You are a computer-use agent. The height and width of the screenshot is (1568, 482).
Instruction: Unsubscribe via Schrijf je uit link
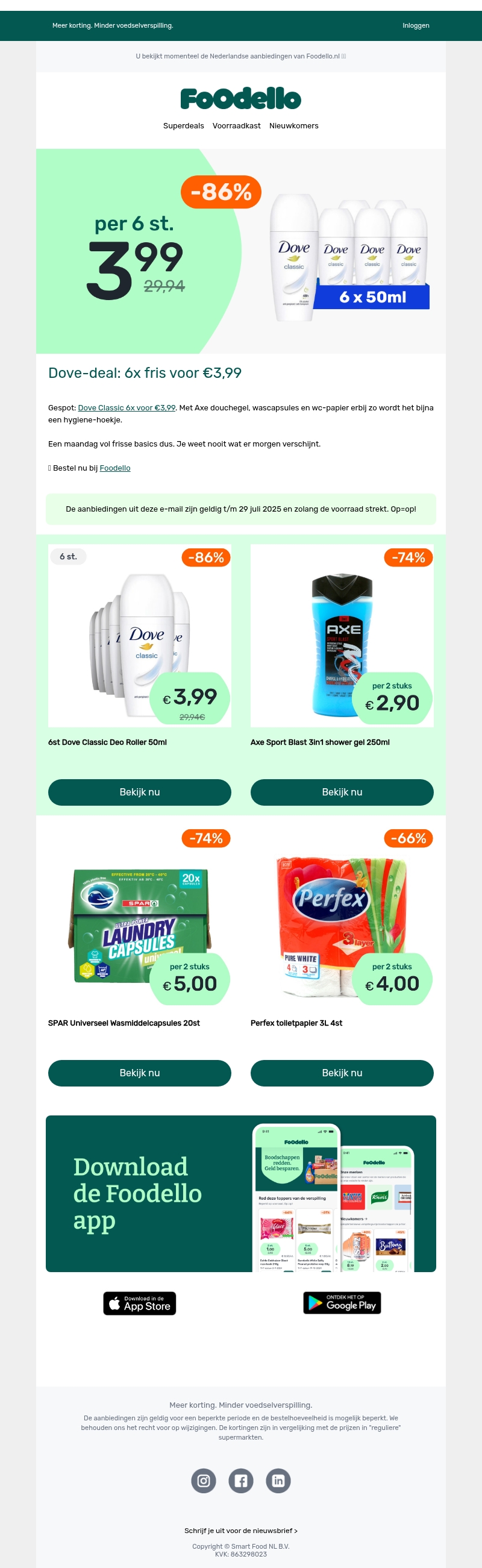click(x=241, y=1530)
